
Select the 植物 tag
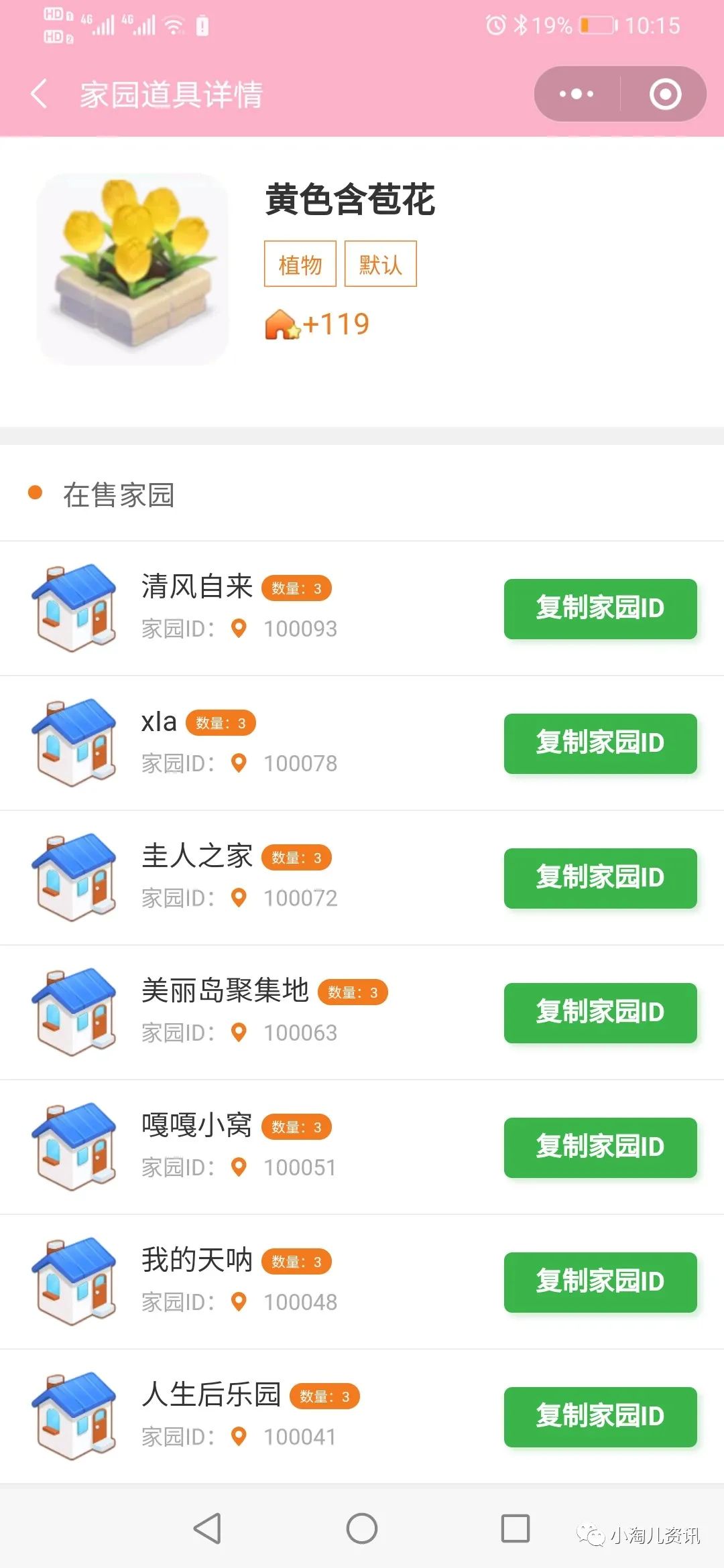click(300, 263)
